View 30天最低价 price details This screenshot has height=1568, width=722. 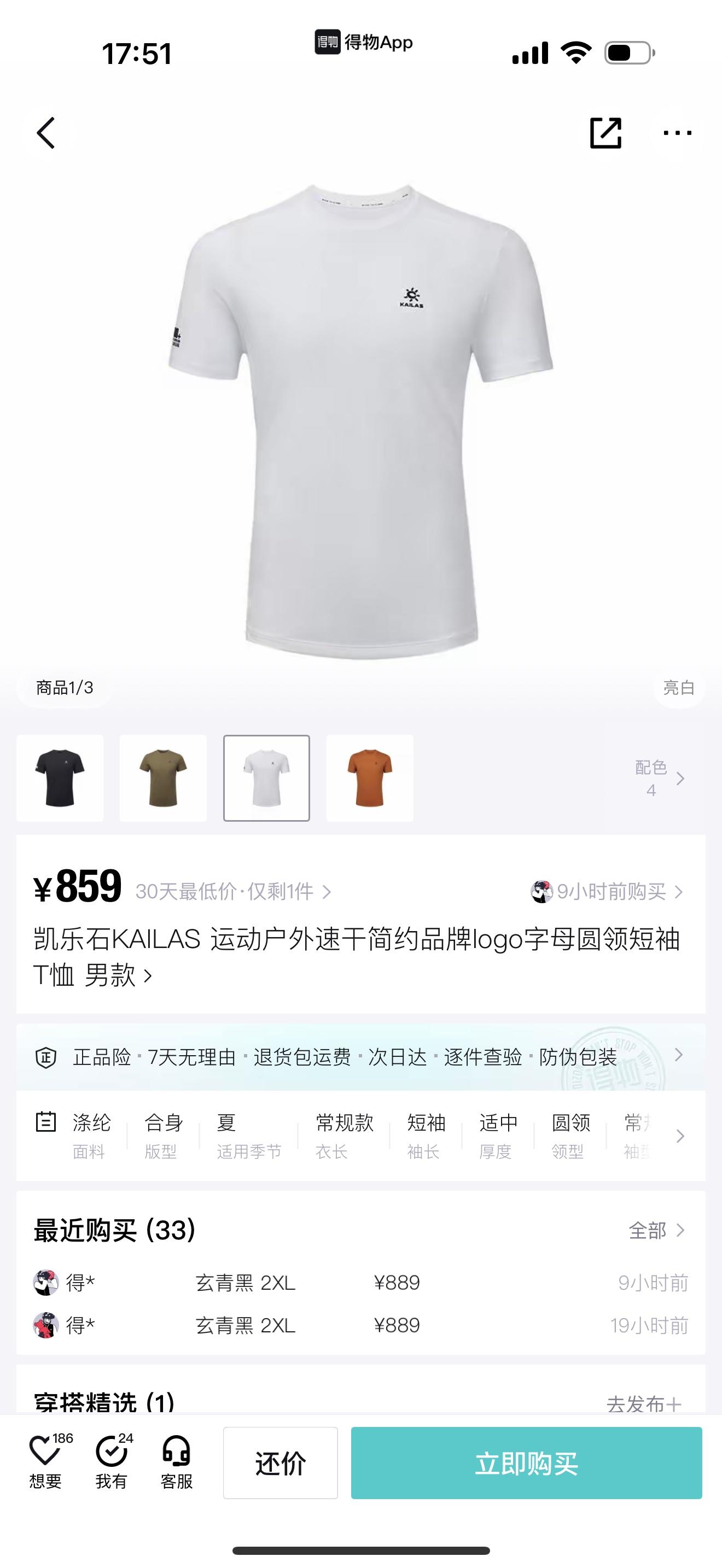pos(232,892)
